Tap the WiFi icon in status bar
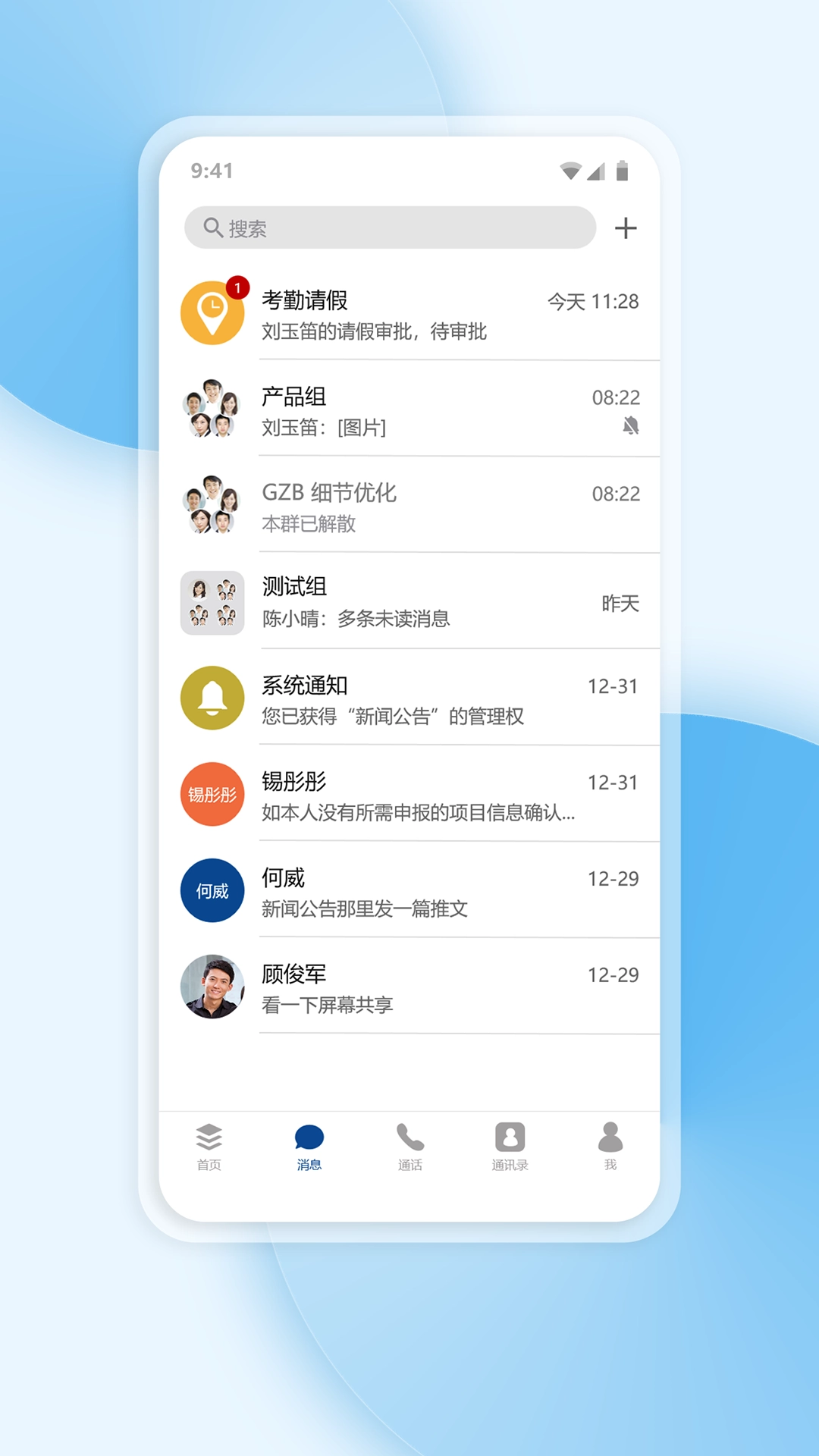This screenshot has width=819, height=1456. tap(568, 171)
